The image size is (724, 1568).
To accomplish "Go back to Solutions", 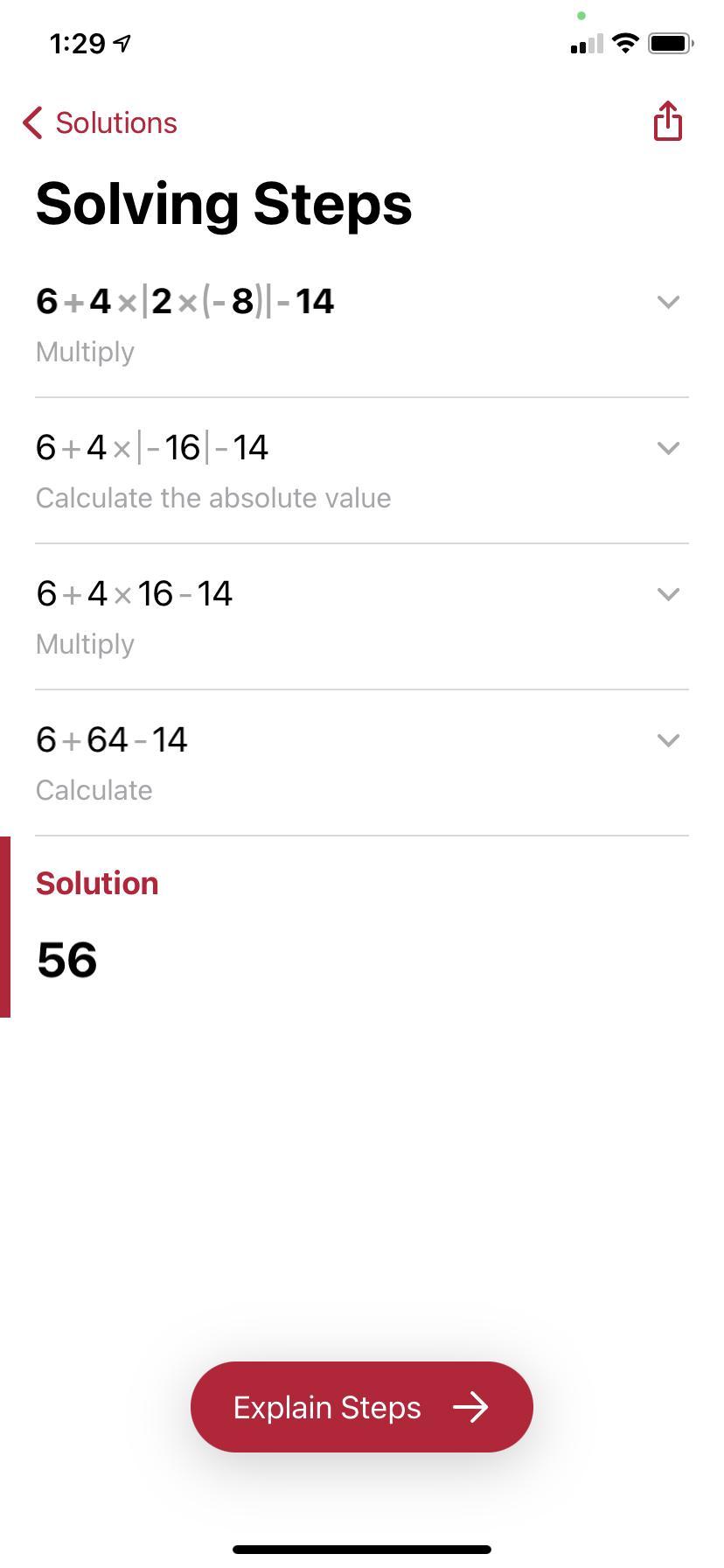I will pos(101,123).
